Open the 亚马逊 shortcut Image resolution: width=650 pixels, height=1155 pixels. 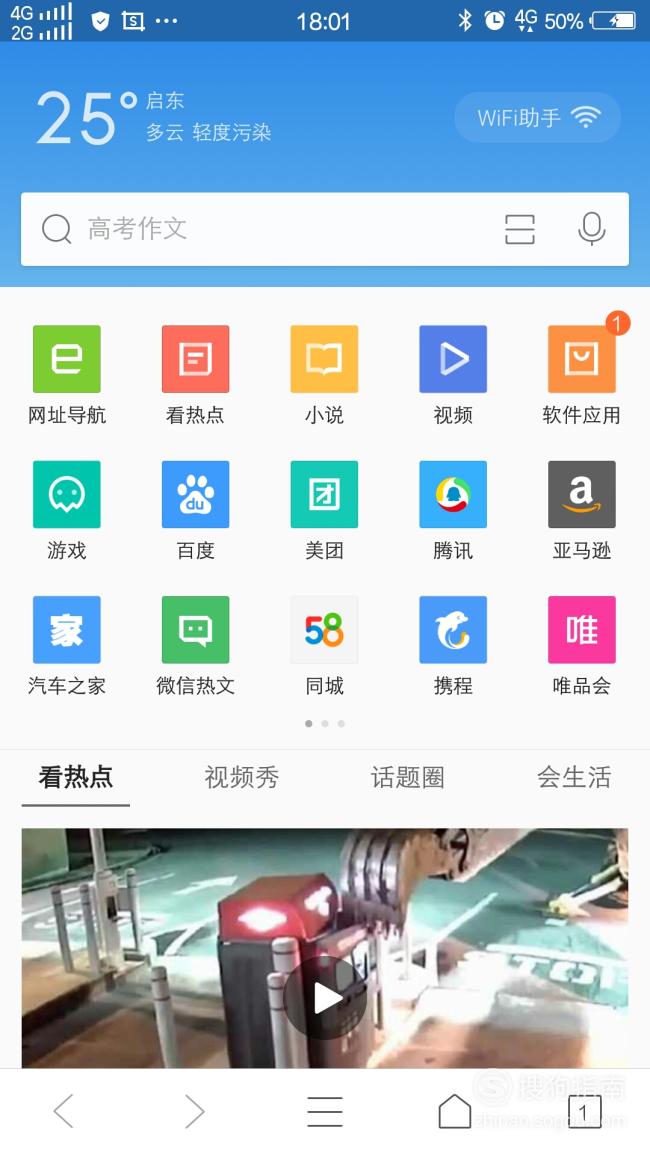pyautogui.click(x=581, y=510)
